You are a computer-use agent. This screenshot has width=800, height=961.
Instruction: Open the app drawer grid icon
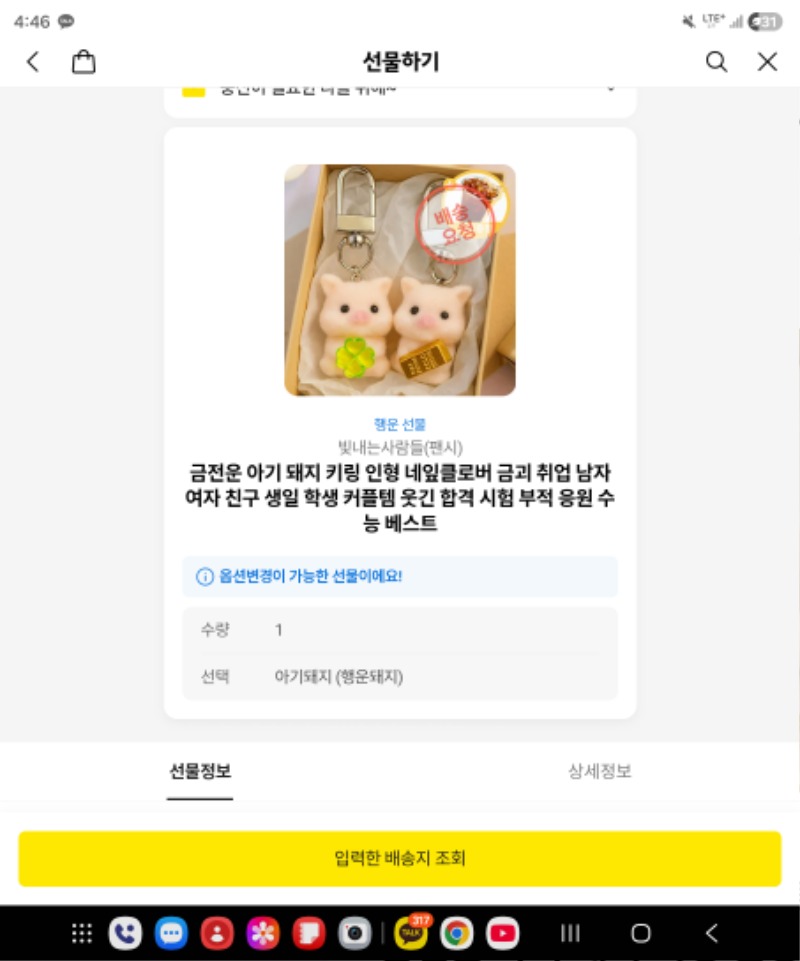[x=82, y=934]
